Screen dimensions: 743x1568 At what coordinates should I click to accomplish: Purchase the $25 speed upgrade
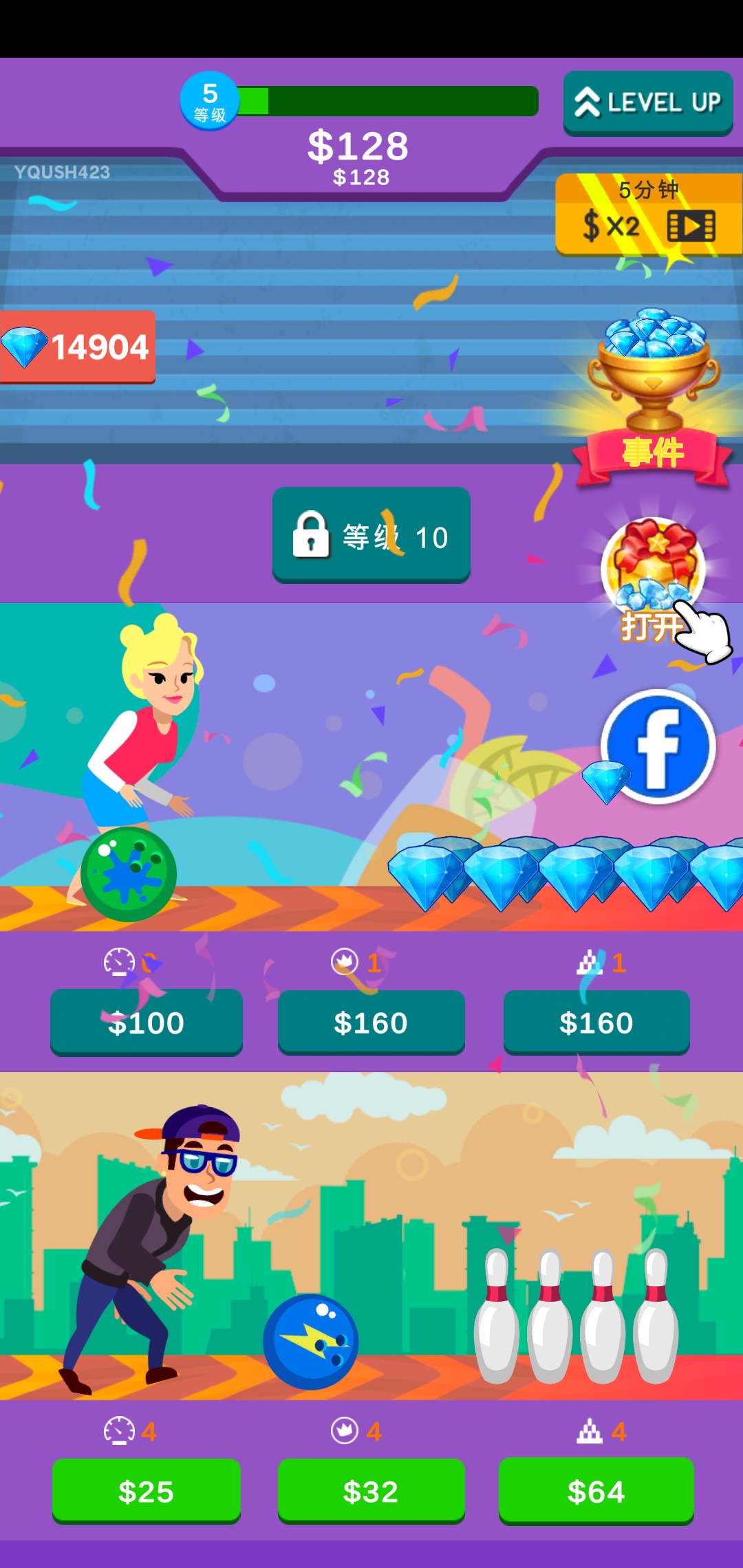[146, 1491]
